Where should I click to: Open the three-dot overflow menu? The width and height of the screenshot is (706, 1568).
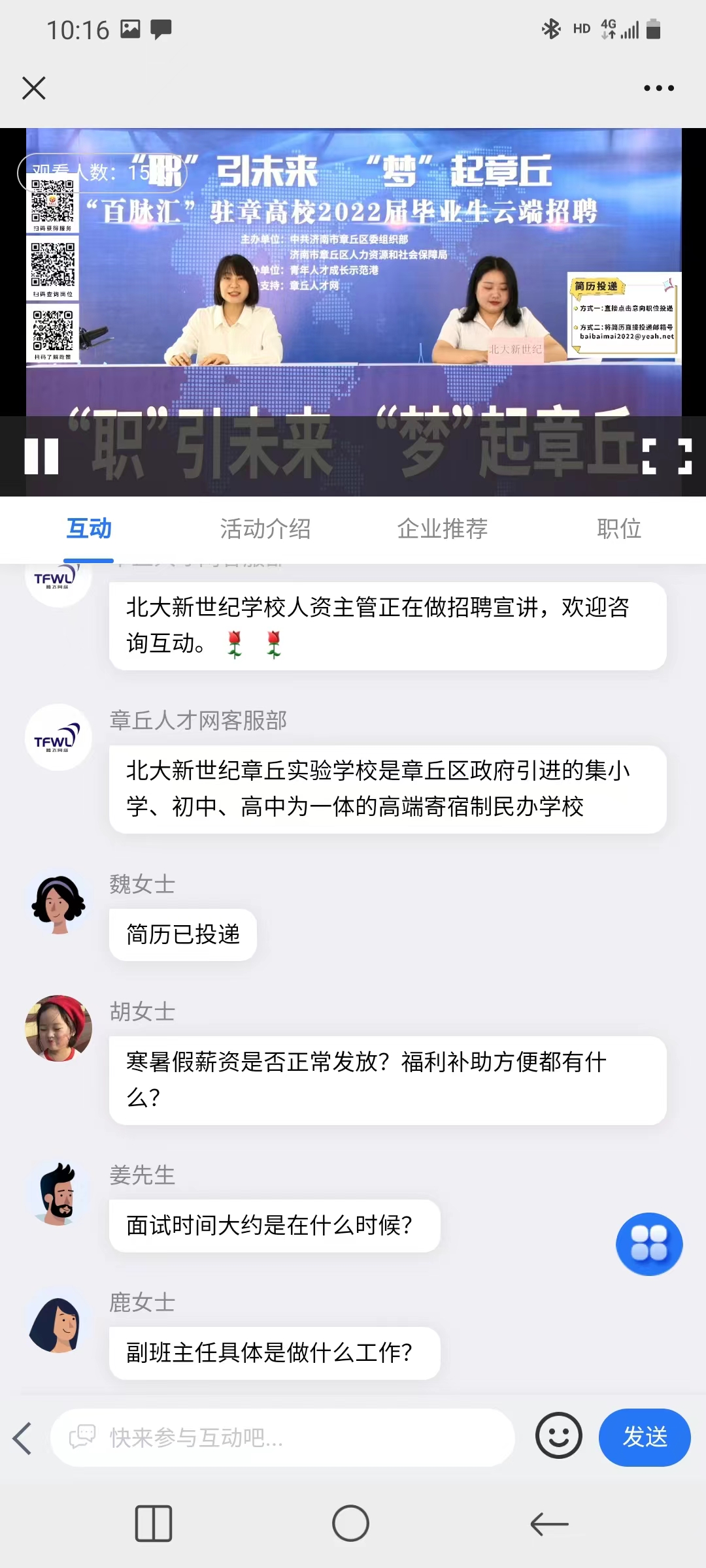[x=658, y=88]
